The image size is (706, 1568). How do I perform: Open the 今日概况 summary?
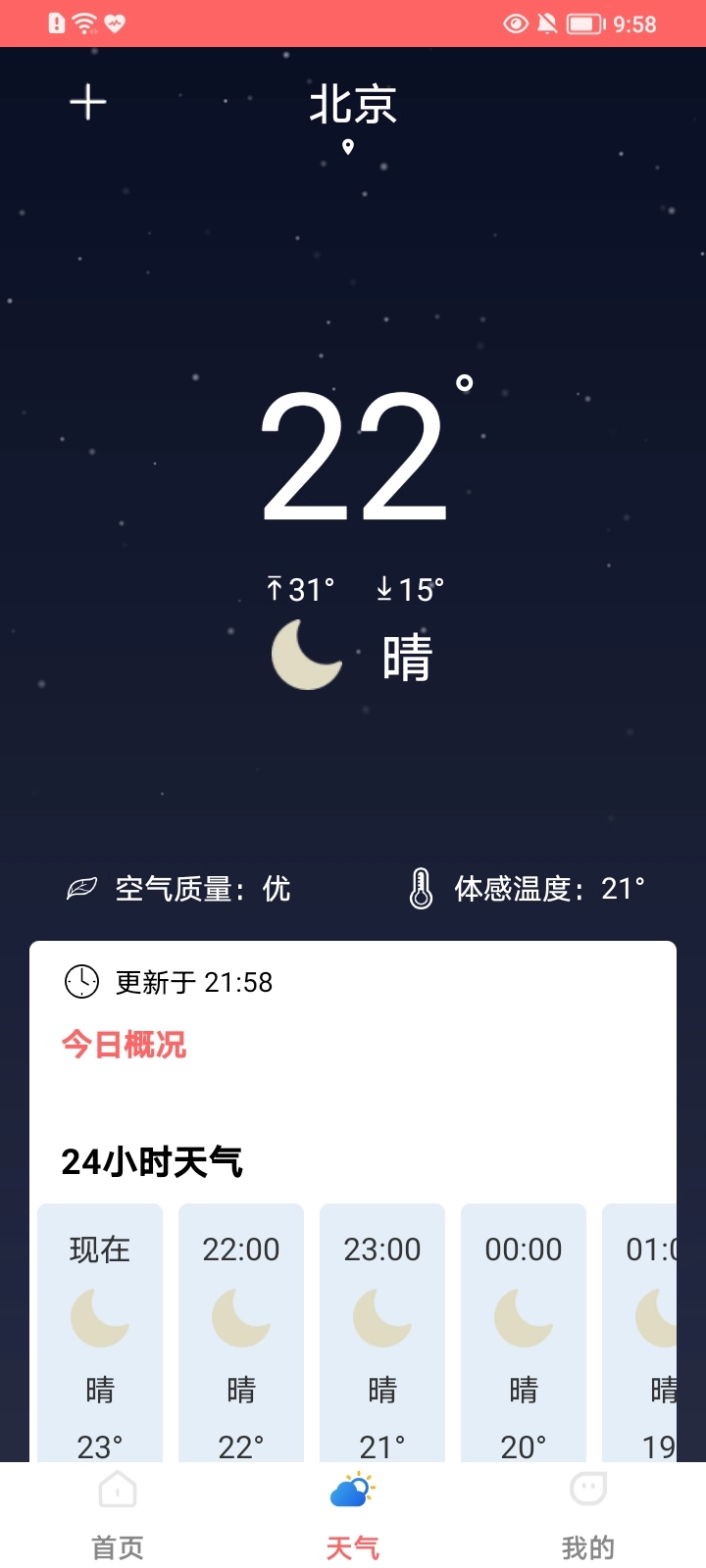pyautogui.click(x=124, y=1045)
